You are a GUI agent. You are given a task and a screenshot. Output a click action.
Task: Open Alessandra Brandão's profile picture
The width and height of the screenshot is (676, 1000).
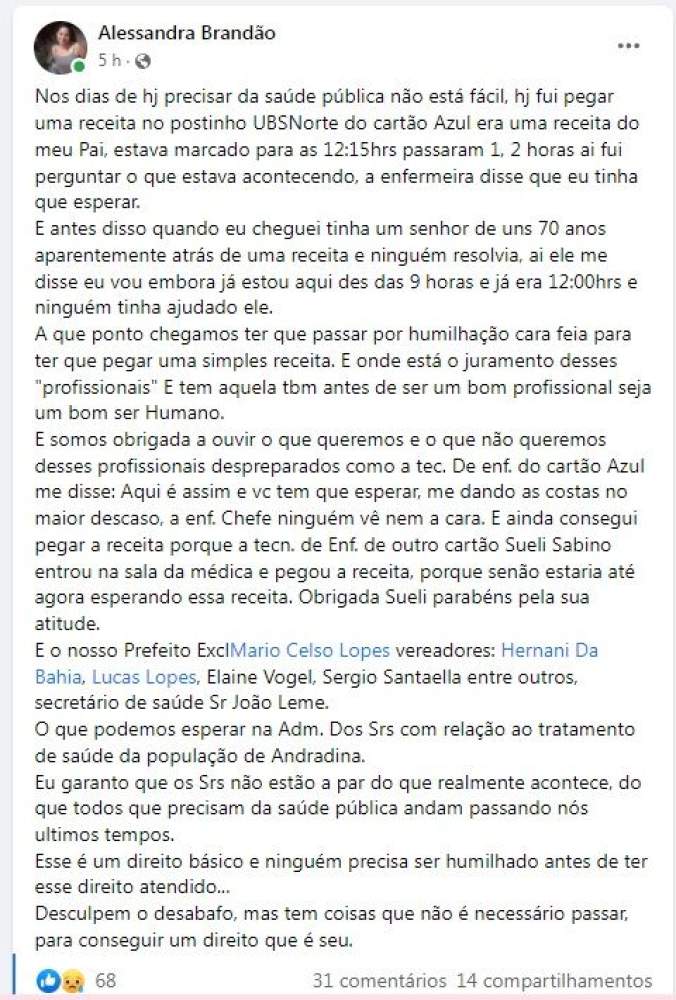click(60, 48)
